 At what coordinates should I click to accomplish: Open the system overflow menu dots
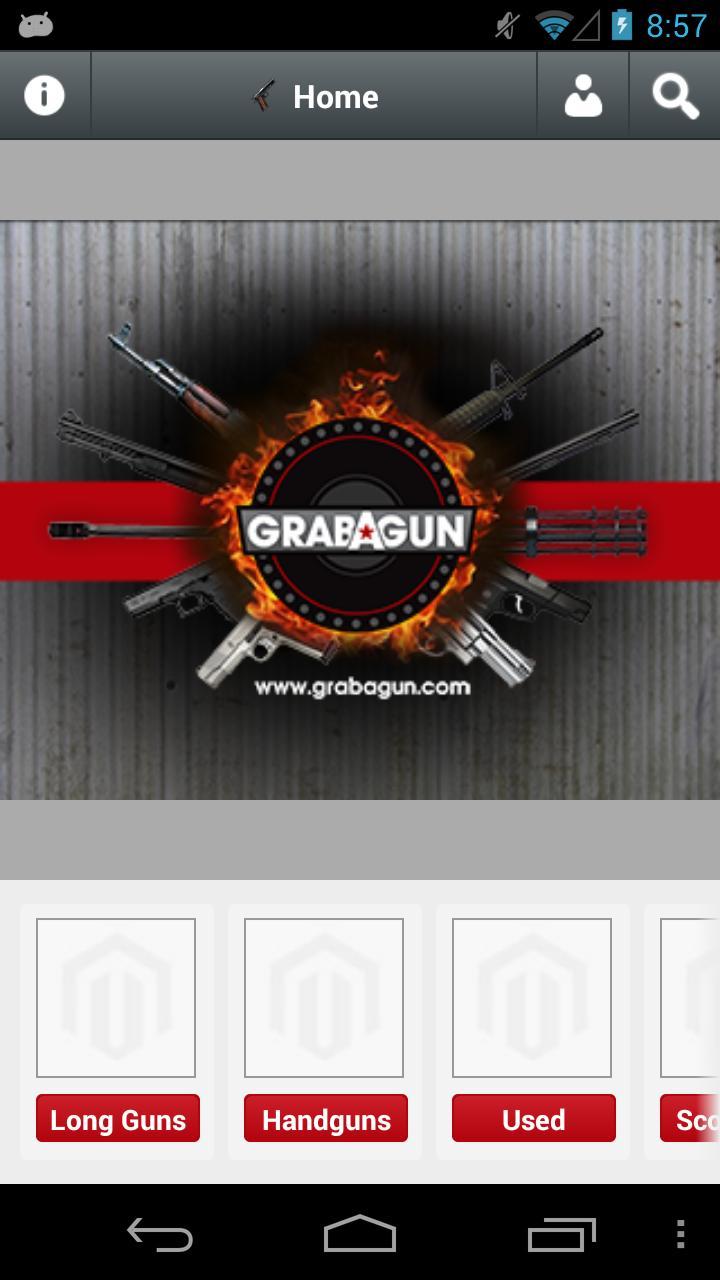pos(680,1235)
